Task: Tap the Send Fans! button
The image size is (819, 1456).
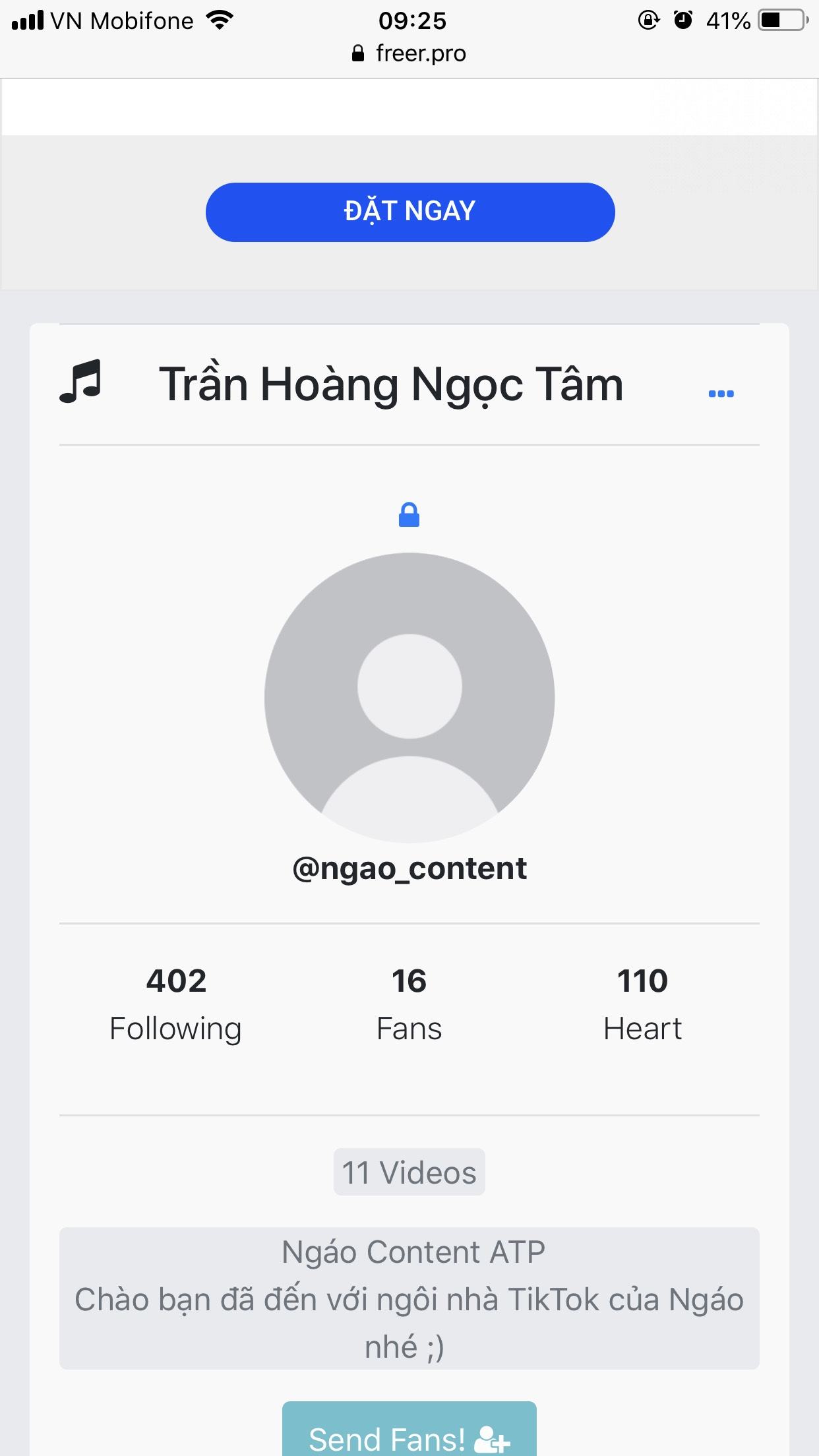Action: [409, 1428]
